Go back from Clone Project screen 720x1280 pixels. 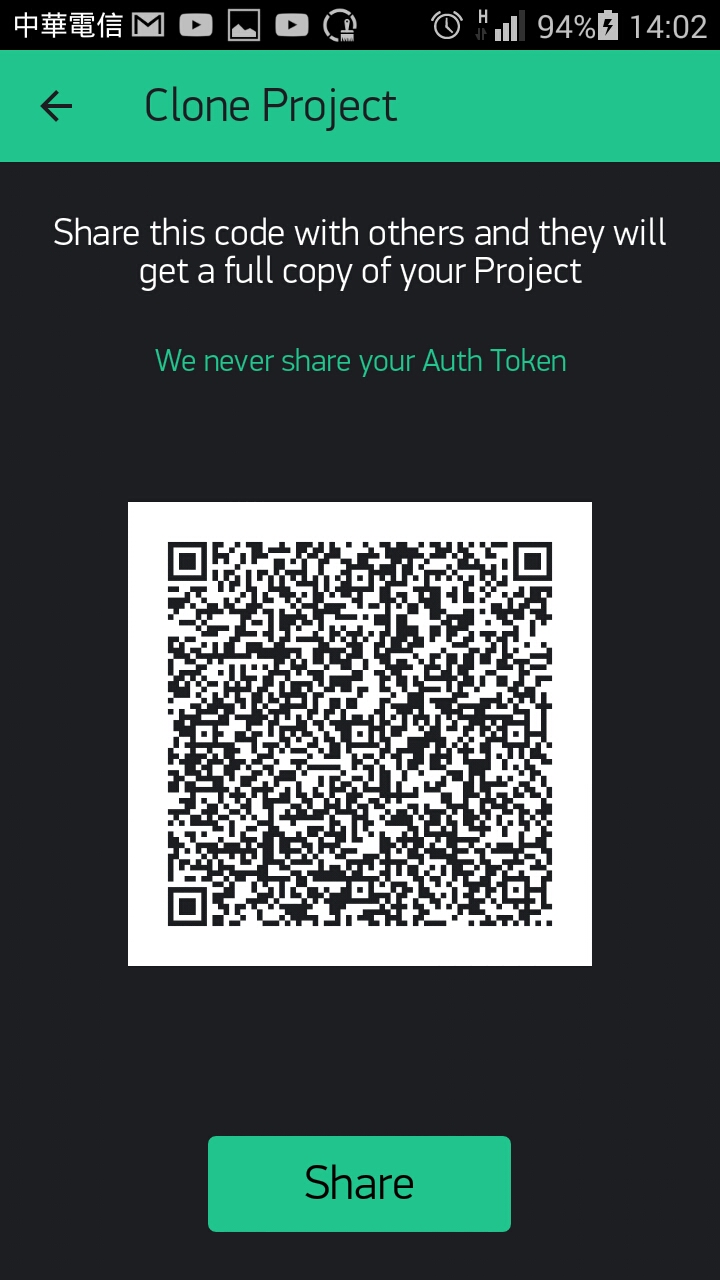56,106
